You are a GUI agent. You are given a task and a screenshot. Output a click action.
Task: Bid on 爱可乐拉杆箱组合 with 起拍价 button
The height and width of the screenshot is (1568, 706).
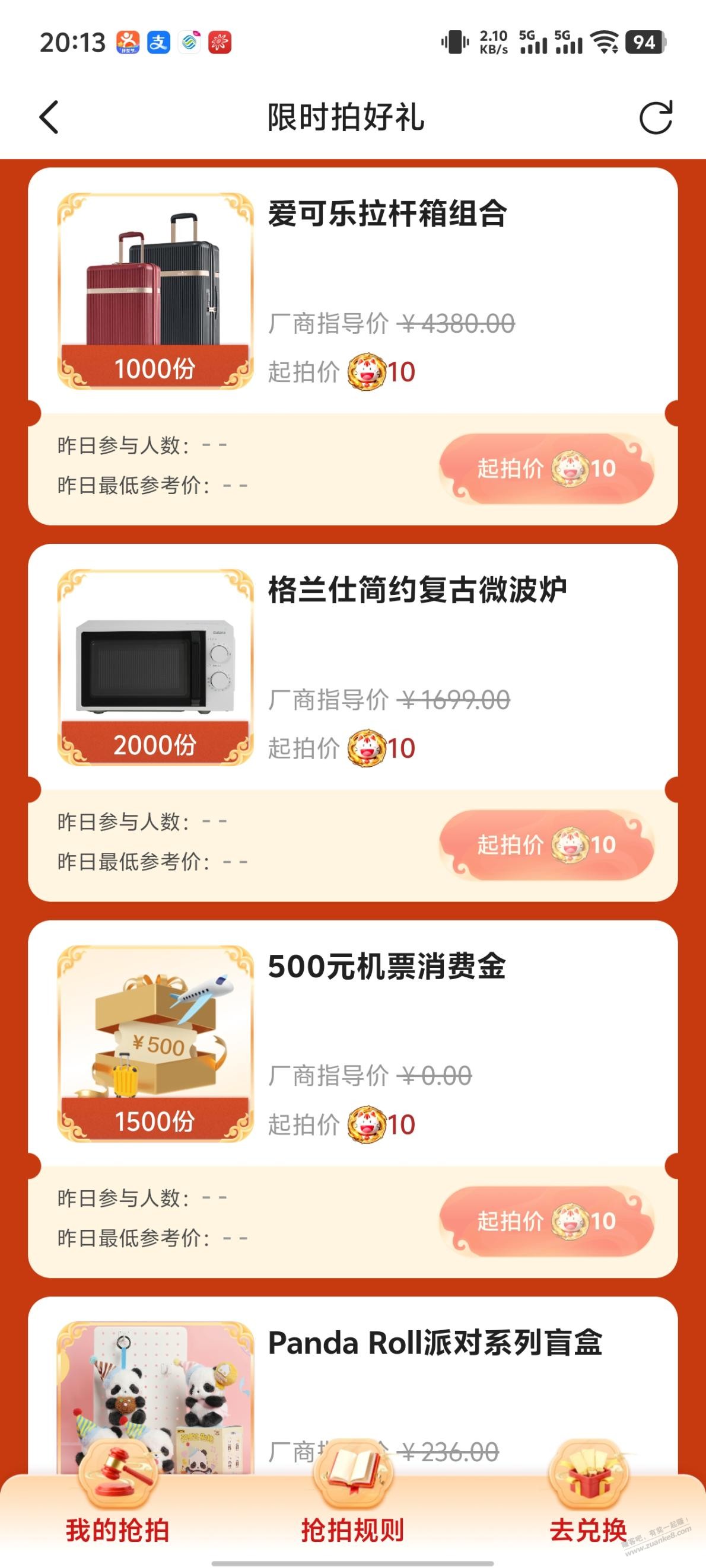click(546, 469)
